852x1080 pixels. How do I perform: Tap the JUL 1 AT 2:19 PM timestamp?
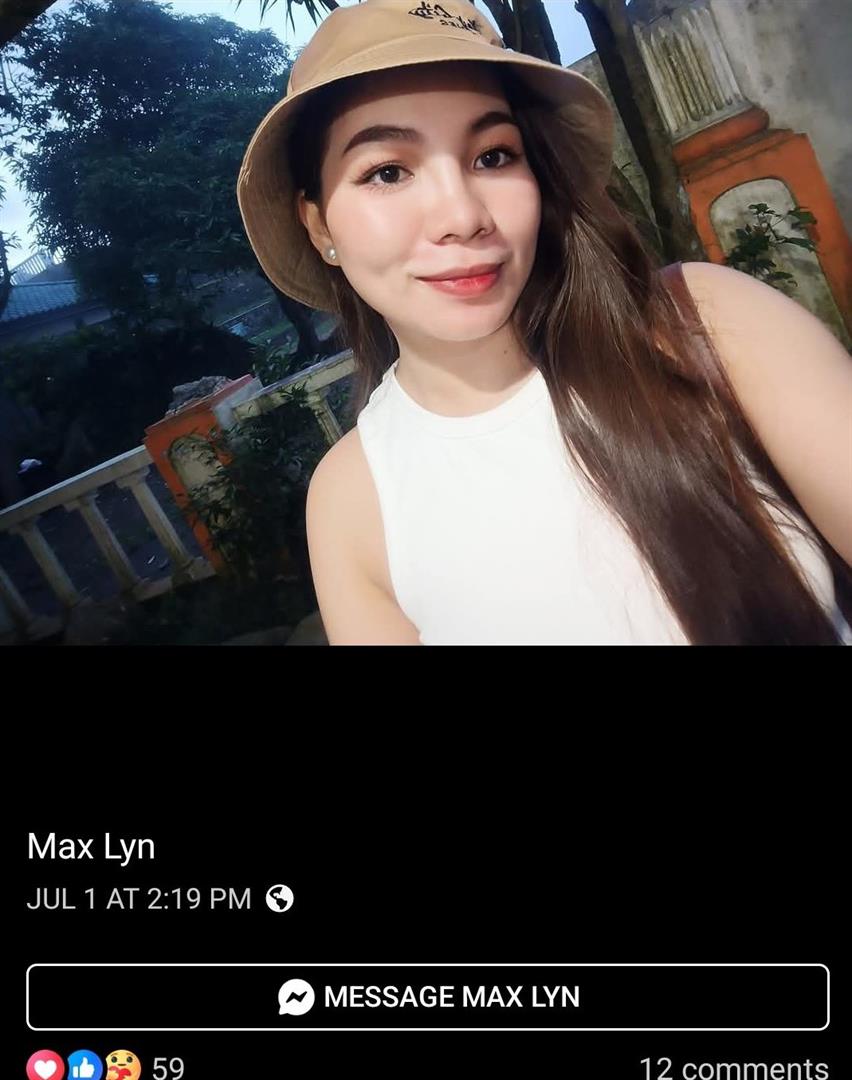[x=140, y=898]
